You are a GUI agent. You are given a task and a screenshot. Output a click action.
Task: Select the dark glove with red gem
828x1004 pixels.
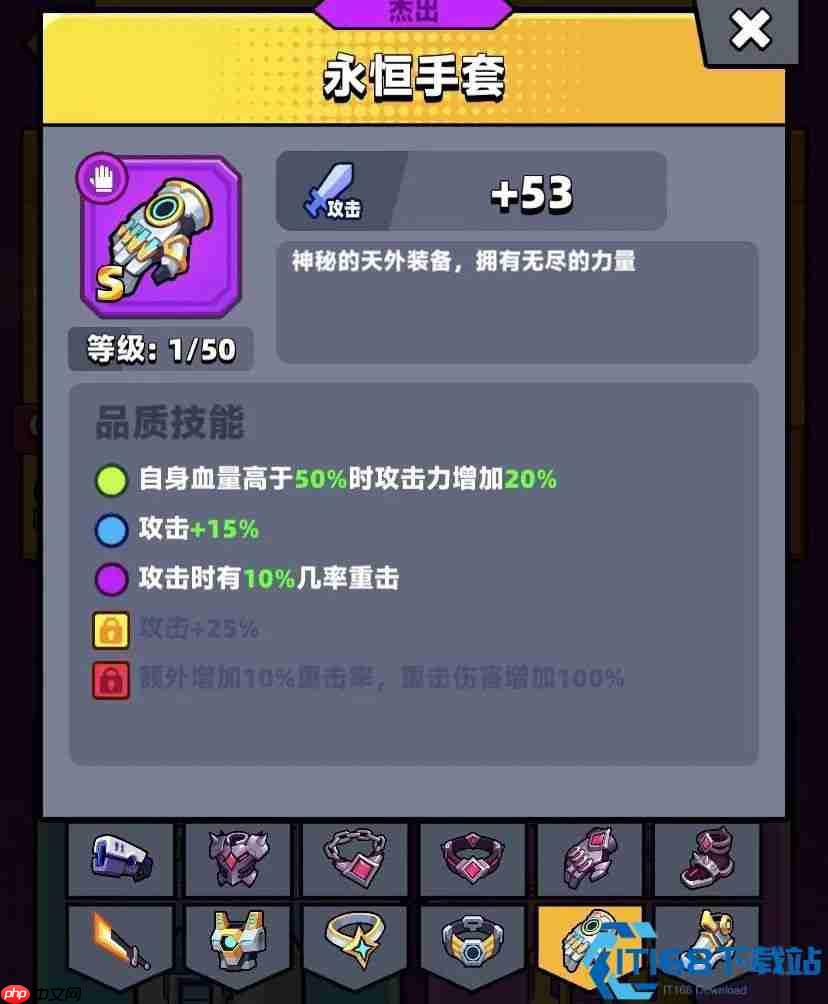click(x=590, y=858)
